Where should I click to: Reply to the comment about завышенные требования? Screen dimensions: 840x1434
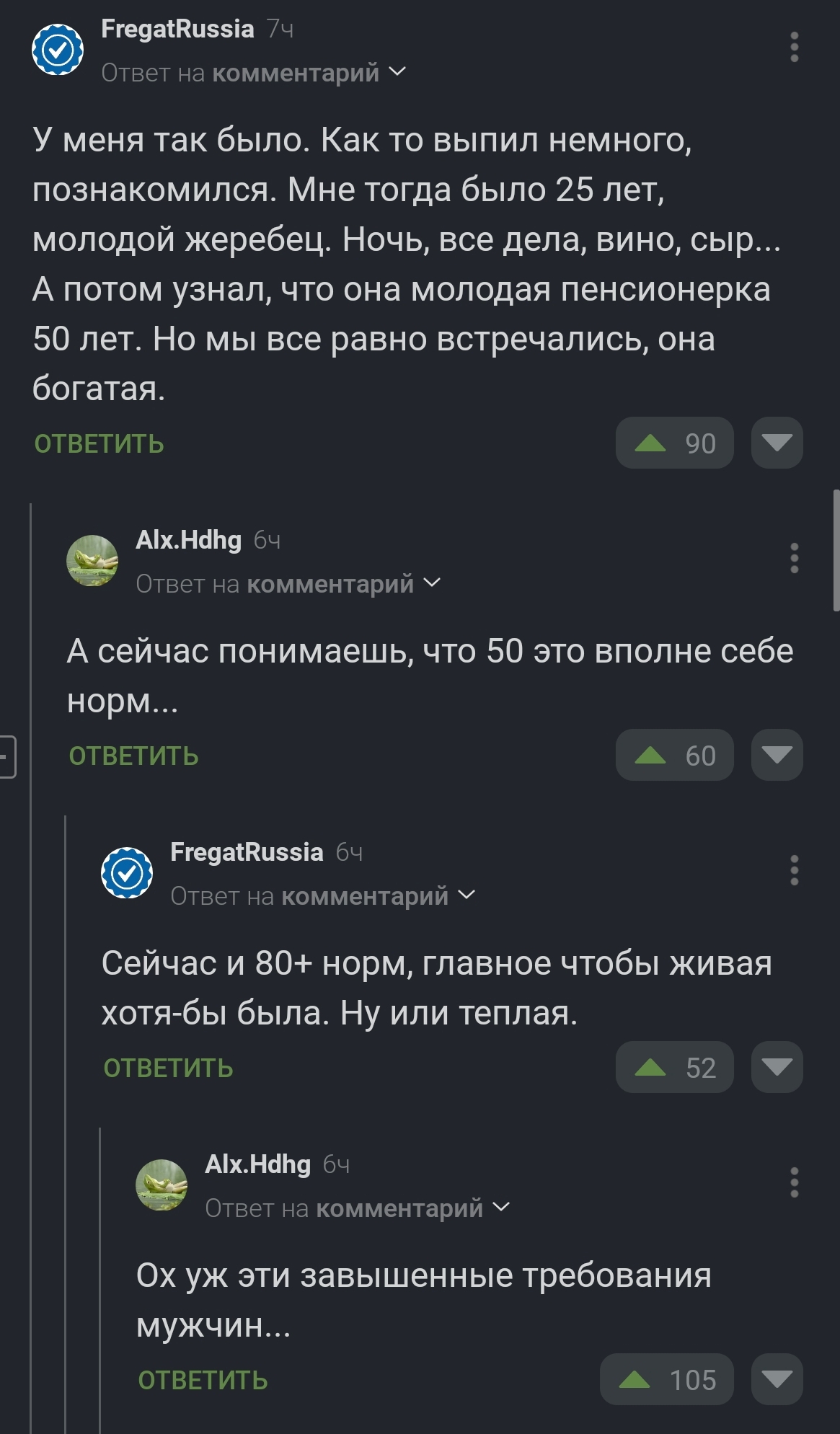coord(203,1381)
